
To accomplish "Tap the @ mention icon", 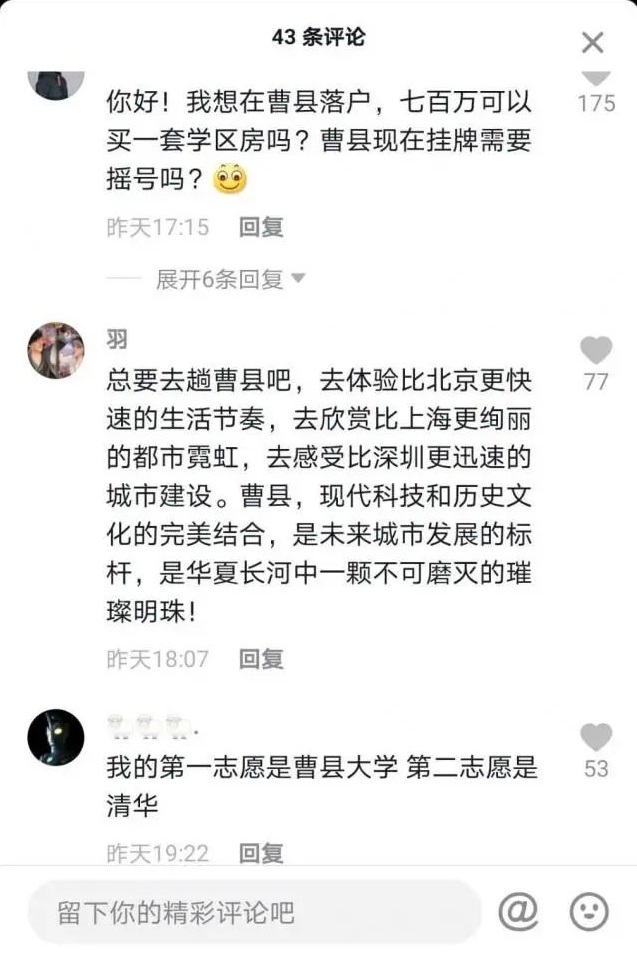I will point(518,911).
